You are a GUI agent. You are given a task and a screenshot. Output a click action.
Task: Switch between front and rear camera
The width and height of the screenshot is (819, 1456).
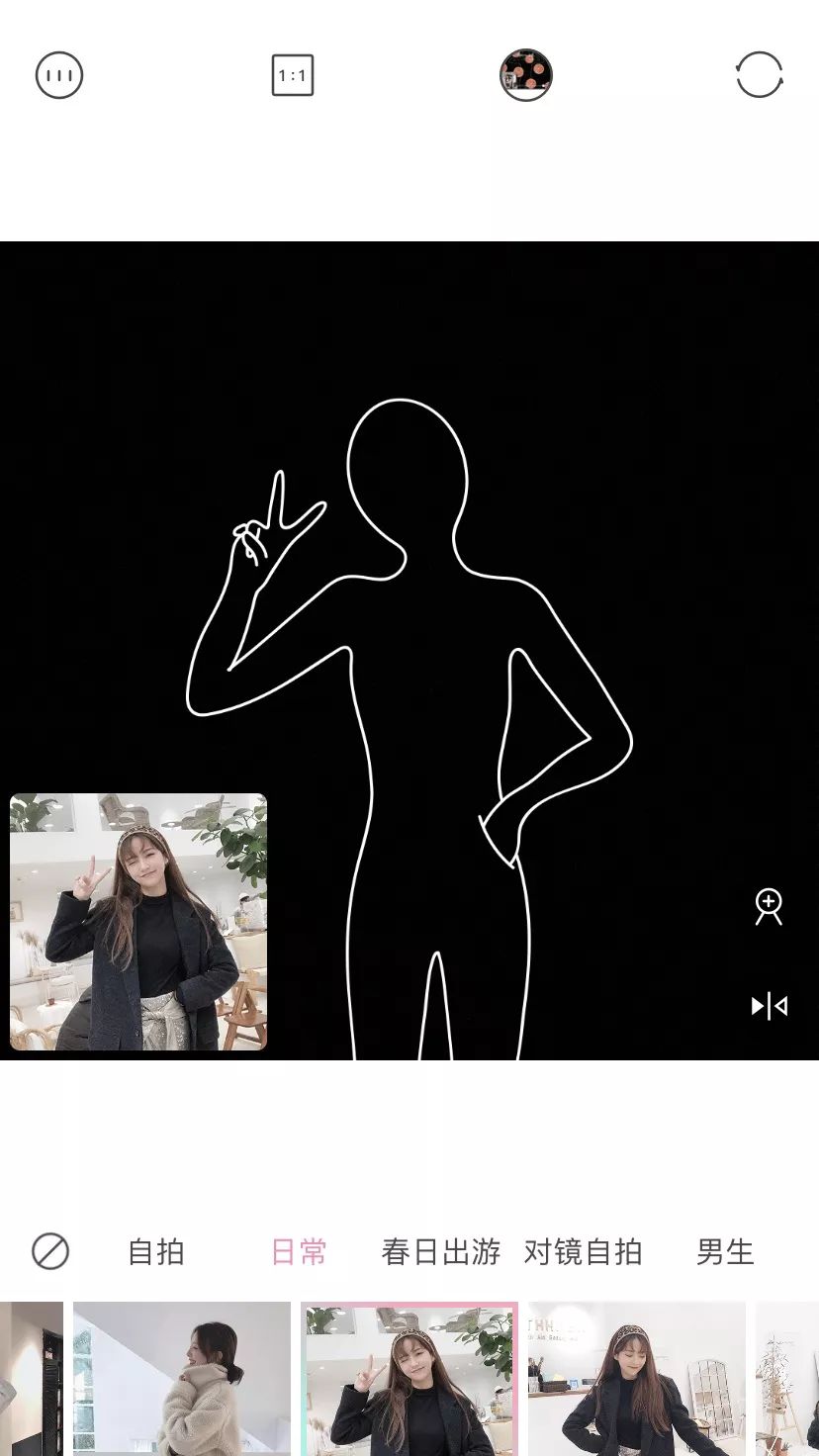760,75
